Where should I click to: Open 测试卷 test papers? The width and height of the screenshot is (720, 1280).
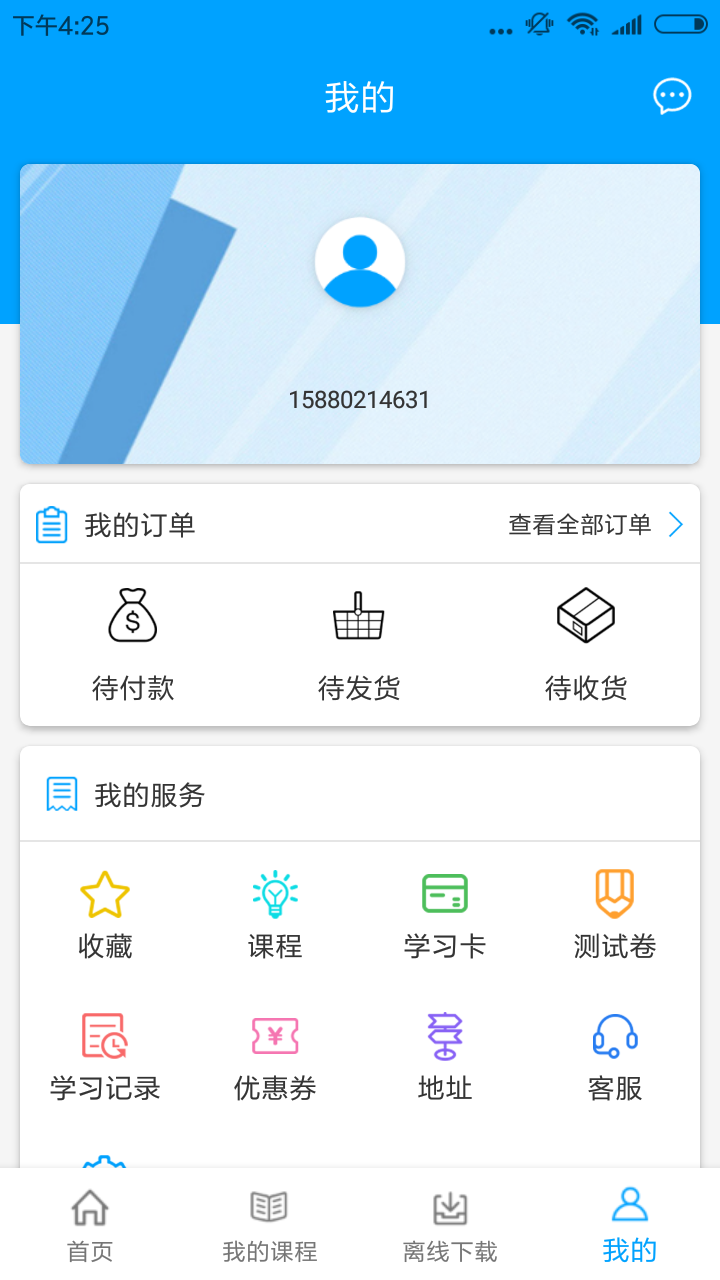tap(615, 915)
